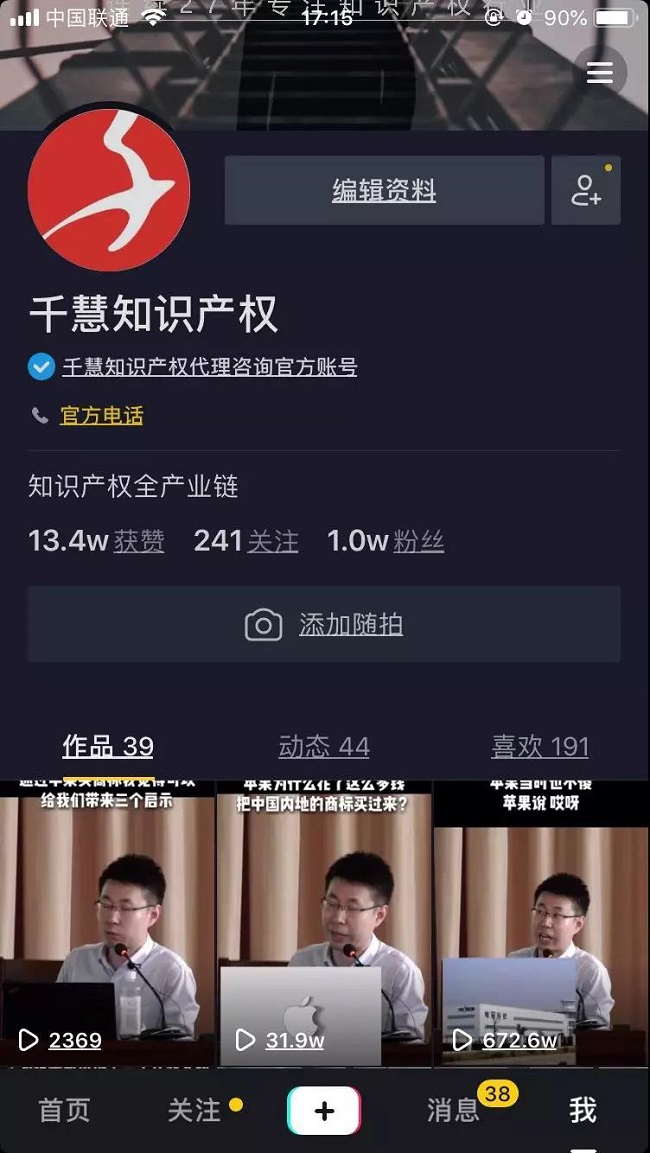This screenshot has width=650, height=1153.
Task: Create a new video with plus button
Action: pyautogui.click(x=324, y=1110)
